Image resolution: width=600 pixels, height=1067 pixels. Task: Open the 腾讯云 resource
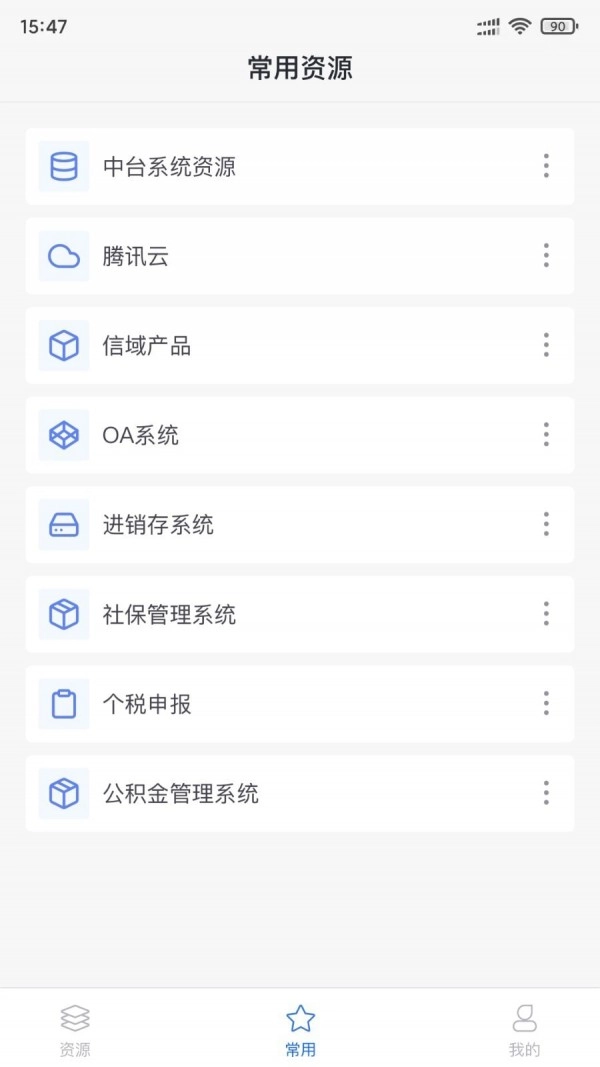(136, 256)
